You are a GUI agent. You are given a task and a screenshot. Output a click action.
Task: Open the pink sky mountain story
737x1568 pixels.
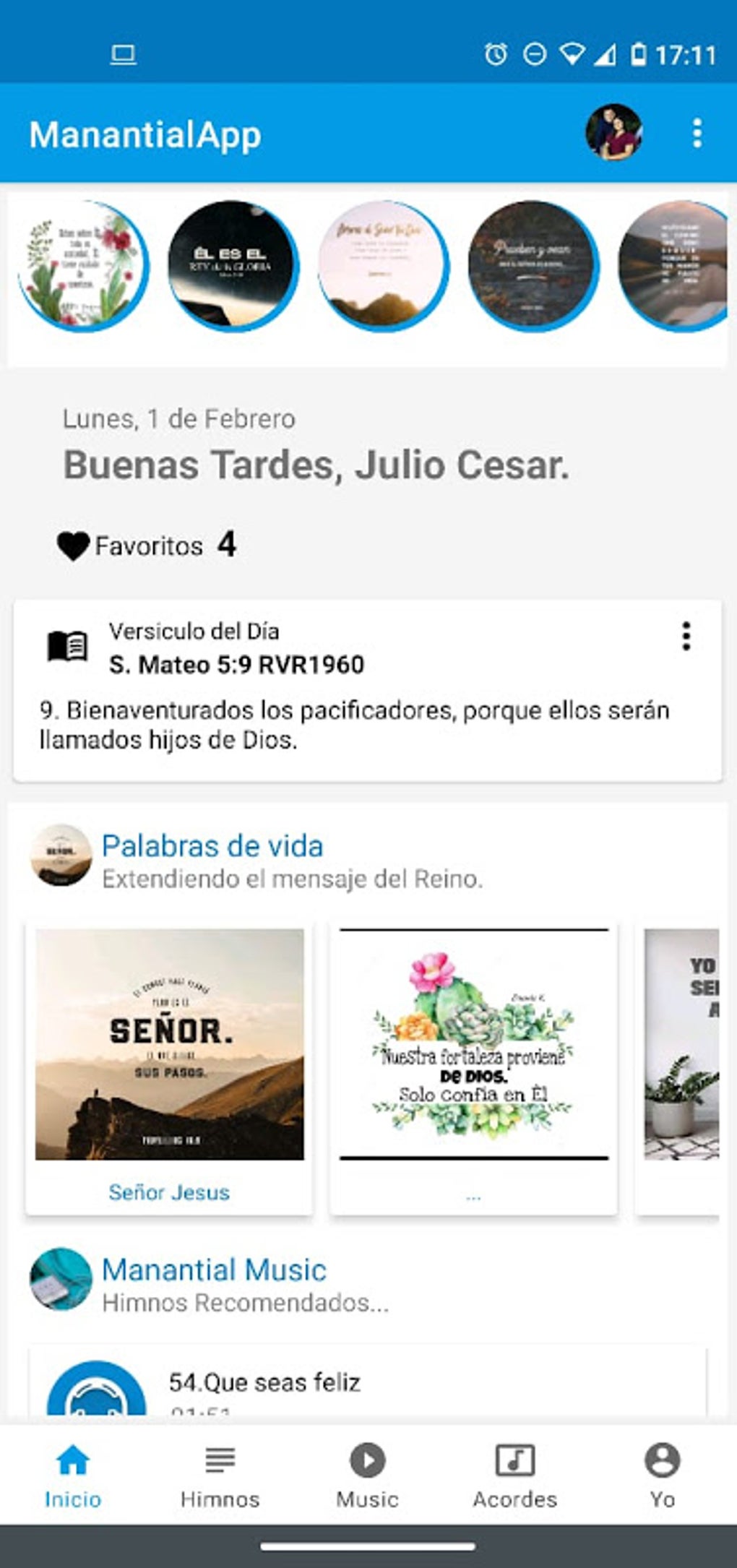tap(382, 265)
